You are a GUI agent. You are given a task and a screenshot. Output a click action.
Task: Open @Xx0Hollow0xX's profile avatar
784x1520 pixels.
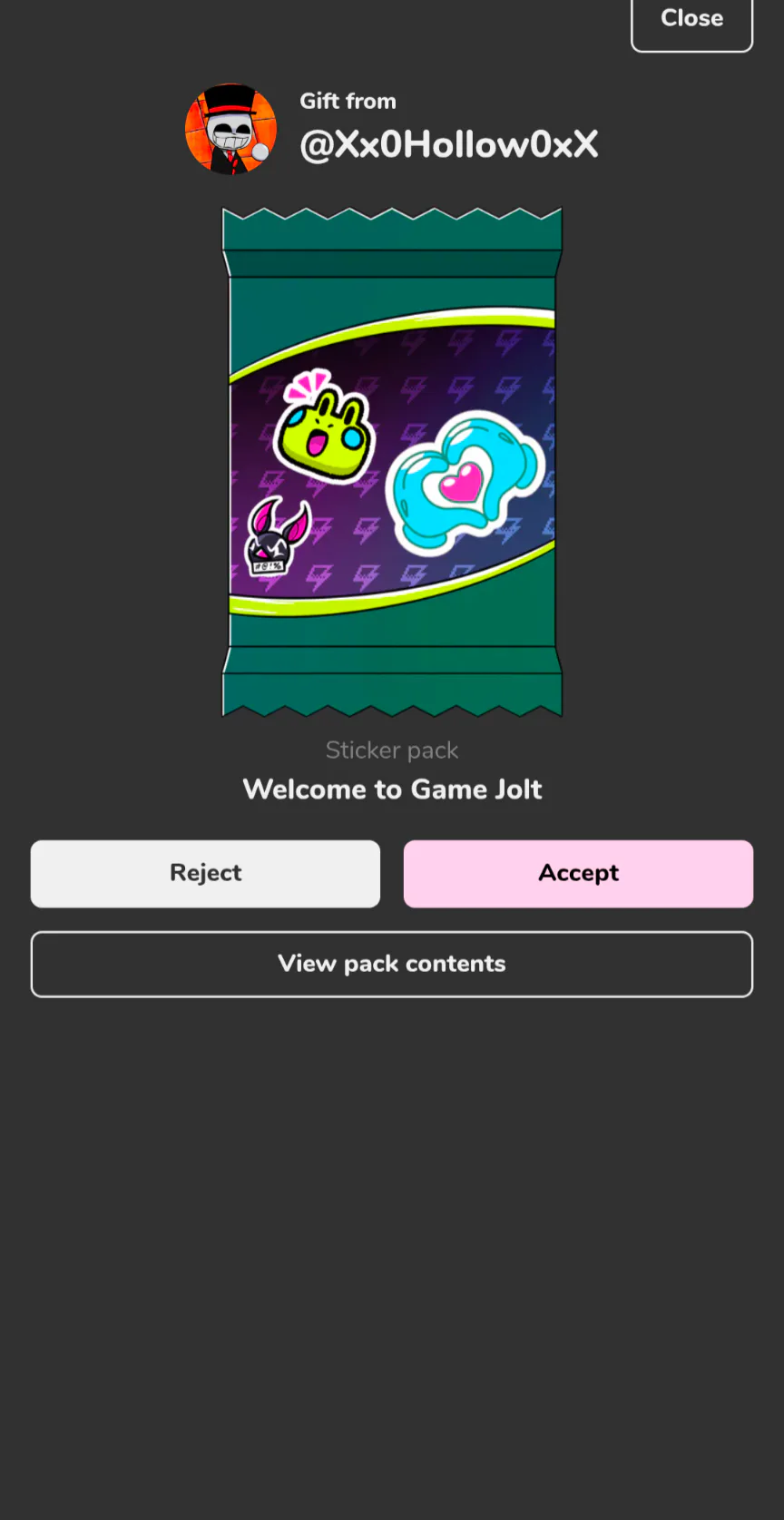(230, 129)
